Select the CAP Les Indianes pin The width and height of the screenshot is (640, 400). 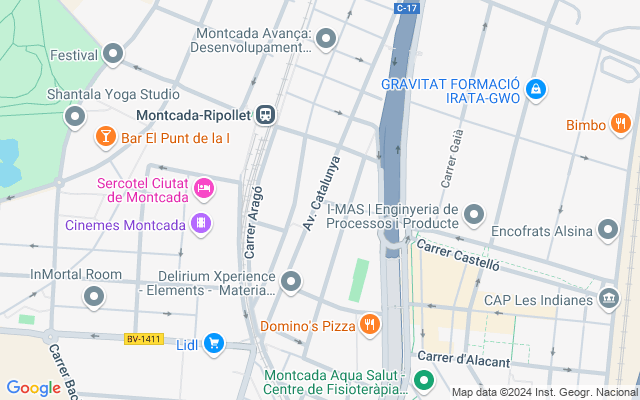[609, 299]
